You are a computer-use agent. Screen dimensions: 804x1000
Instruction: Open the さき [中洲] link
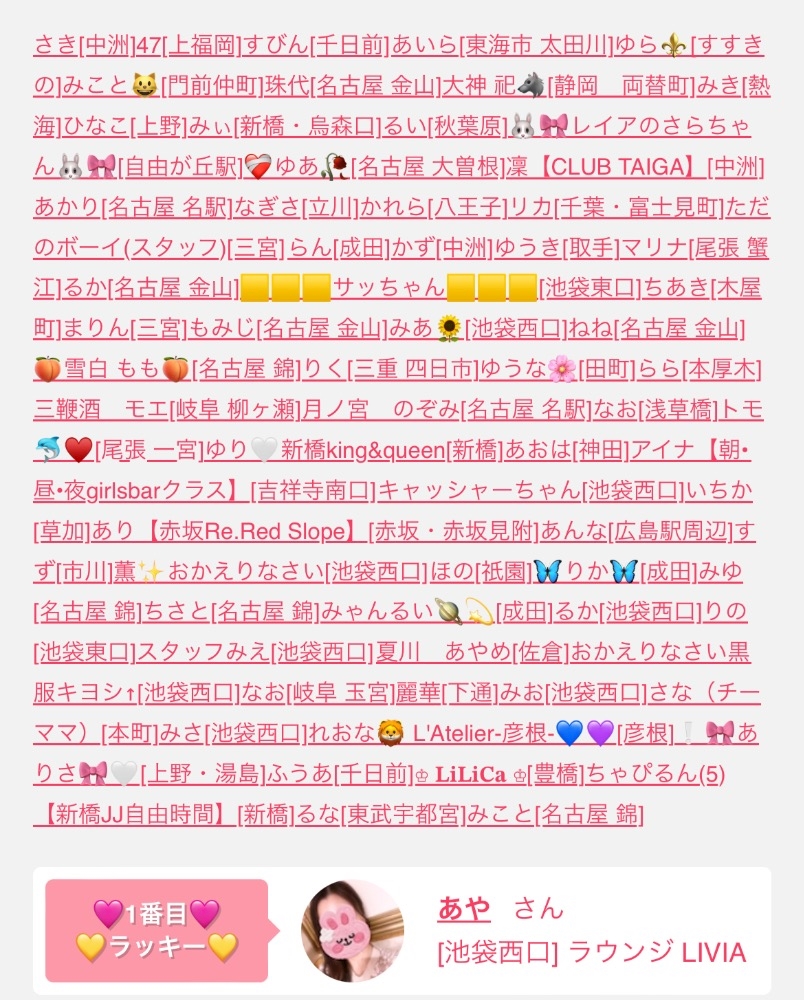click(85, 45)
